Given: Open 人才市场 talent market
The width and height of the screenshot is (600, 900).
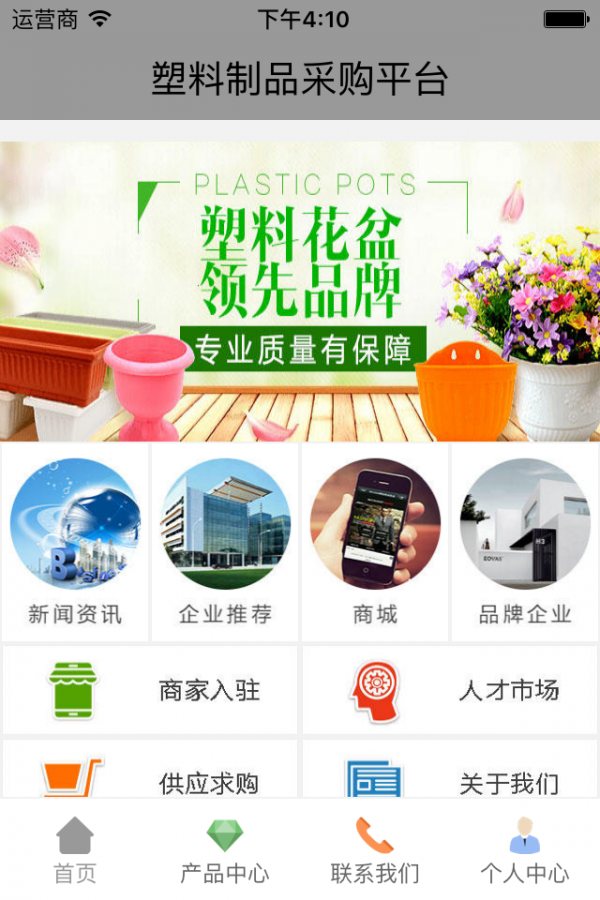Looking at the screenshot, I should [450, 690].
